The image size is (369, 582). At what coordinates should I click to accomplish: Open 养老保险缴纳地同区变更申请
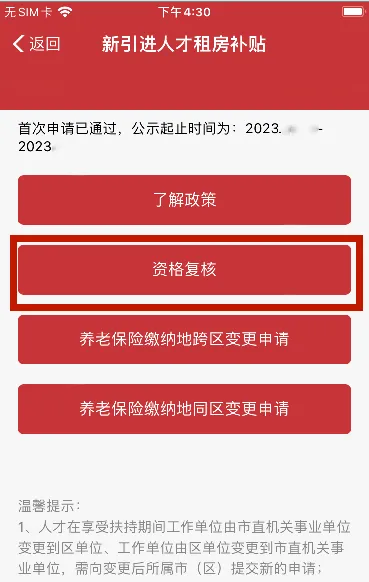pyautogui.click(x=184, y=409)
